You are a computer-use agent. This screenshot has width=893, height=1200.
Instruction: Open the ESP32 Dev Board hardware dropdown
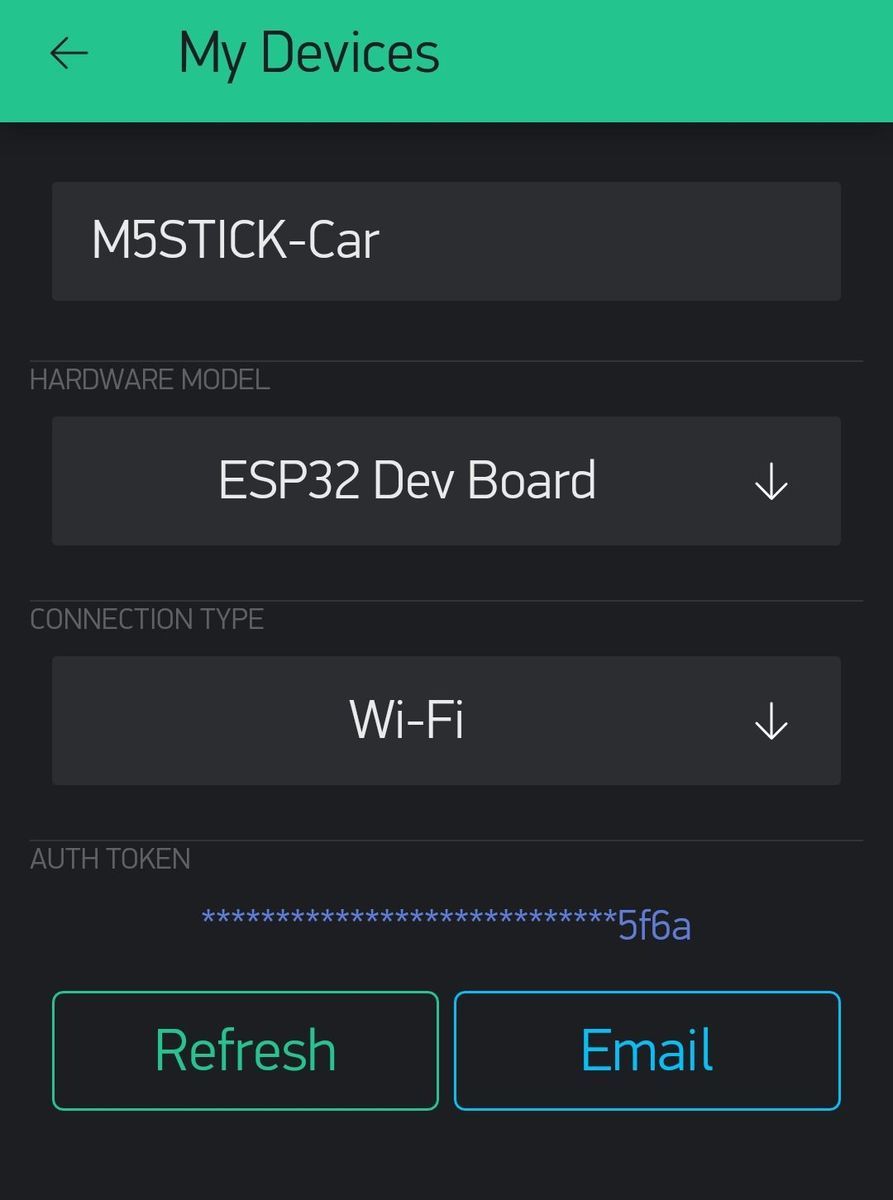point(446,481)
